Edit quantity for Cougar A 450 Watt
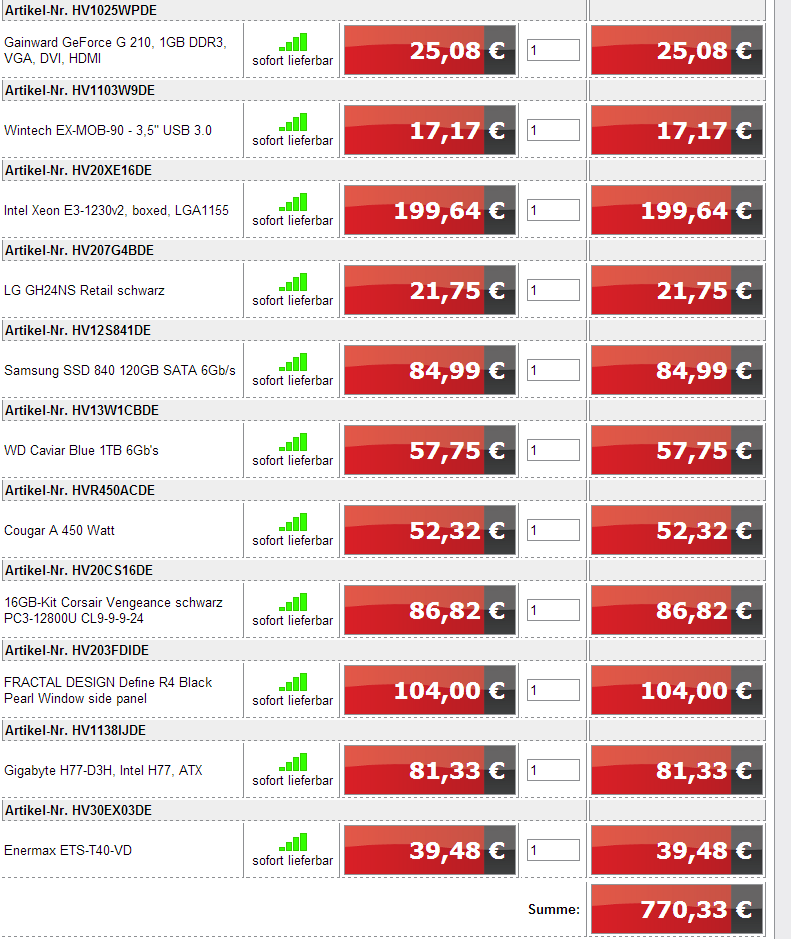This screenshot has width=791, height=939. tap(553, 530)
